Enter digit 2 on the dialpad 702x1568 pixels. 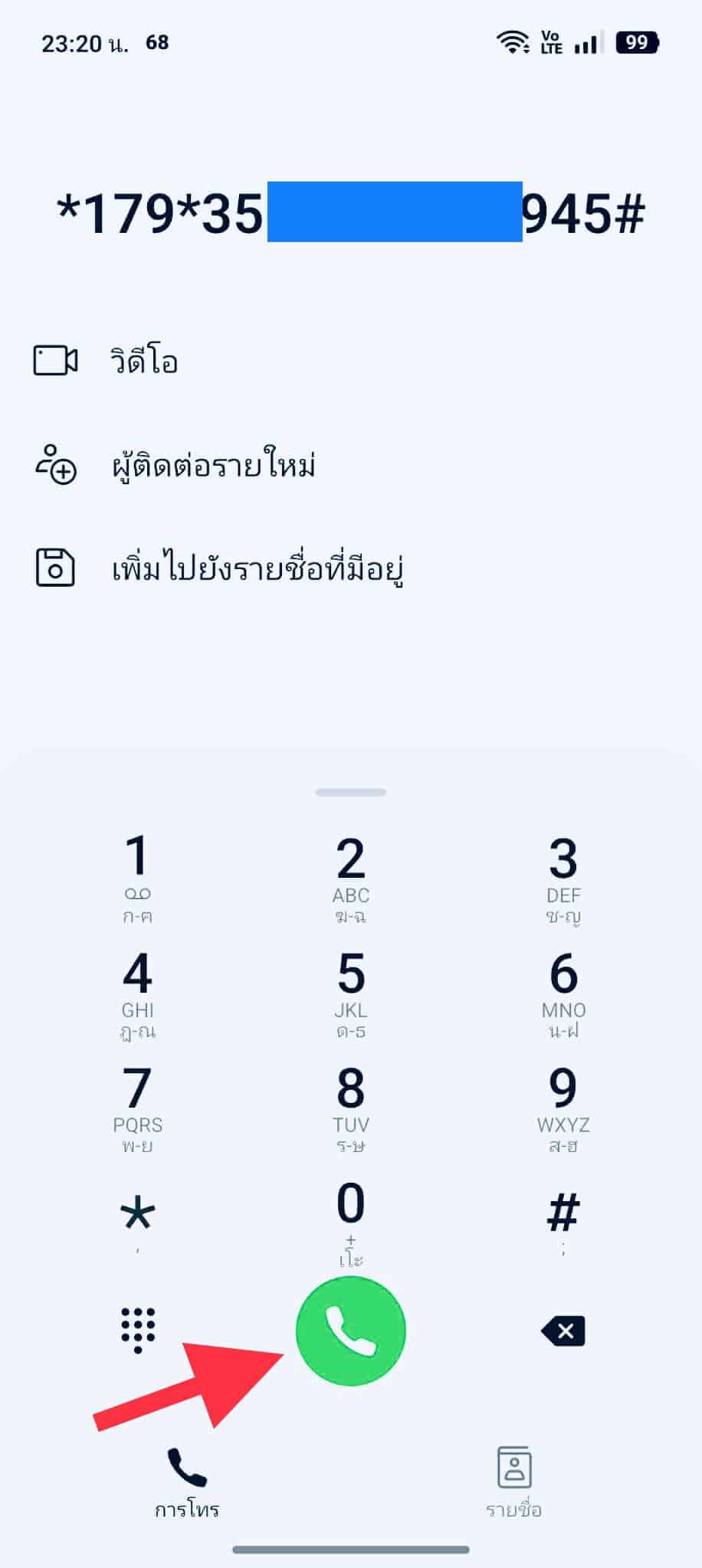351,876
